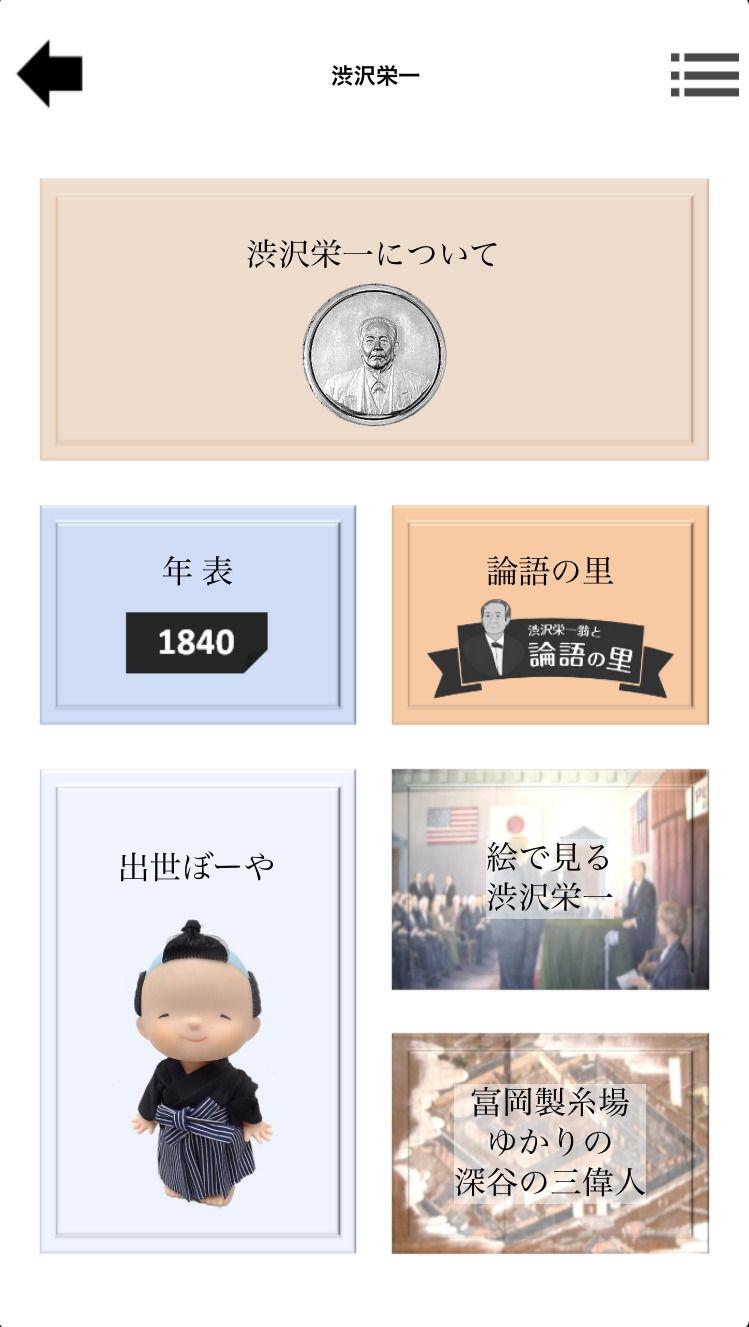Open the 論語の里 card

(550, 614)
